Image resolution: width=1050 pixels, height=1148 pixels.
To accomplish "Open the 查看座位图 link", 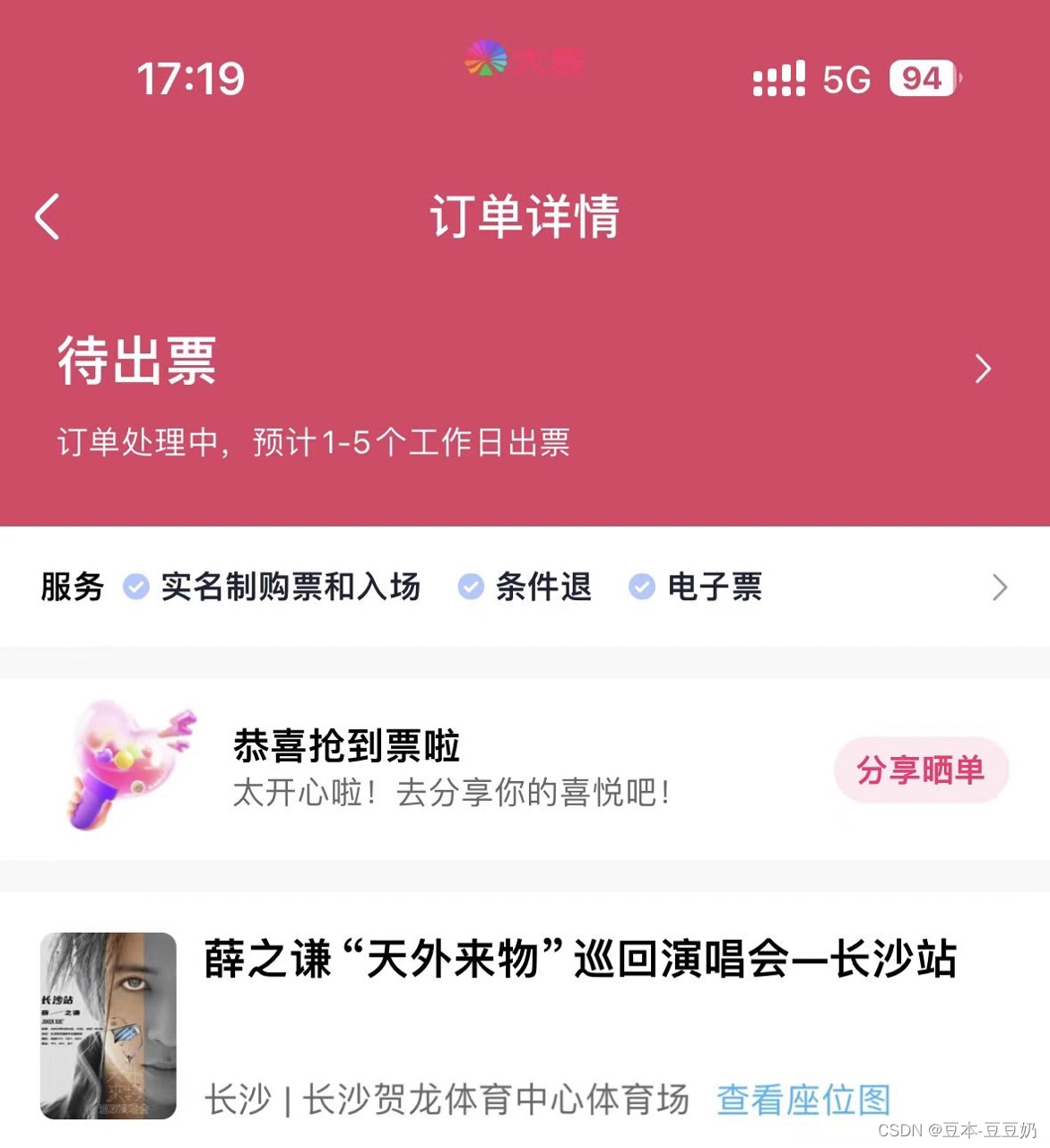I will (x=803, y=1100).
